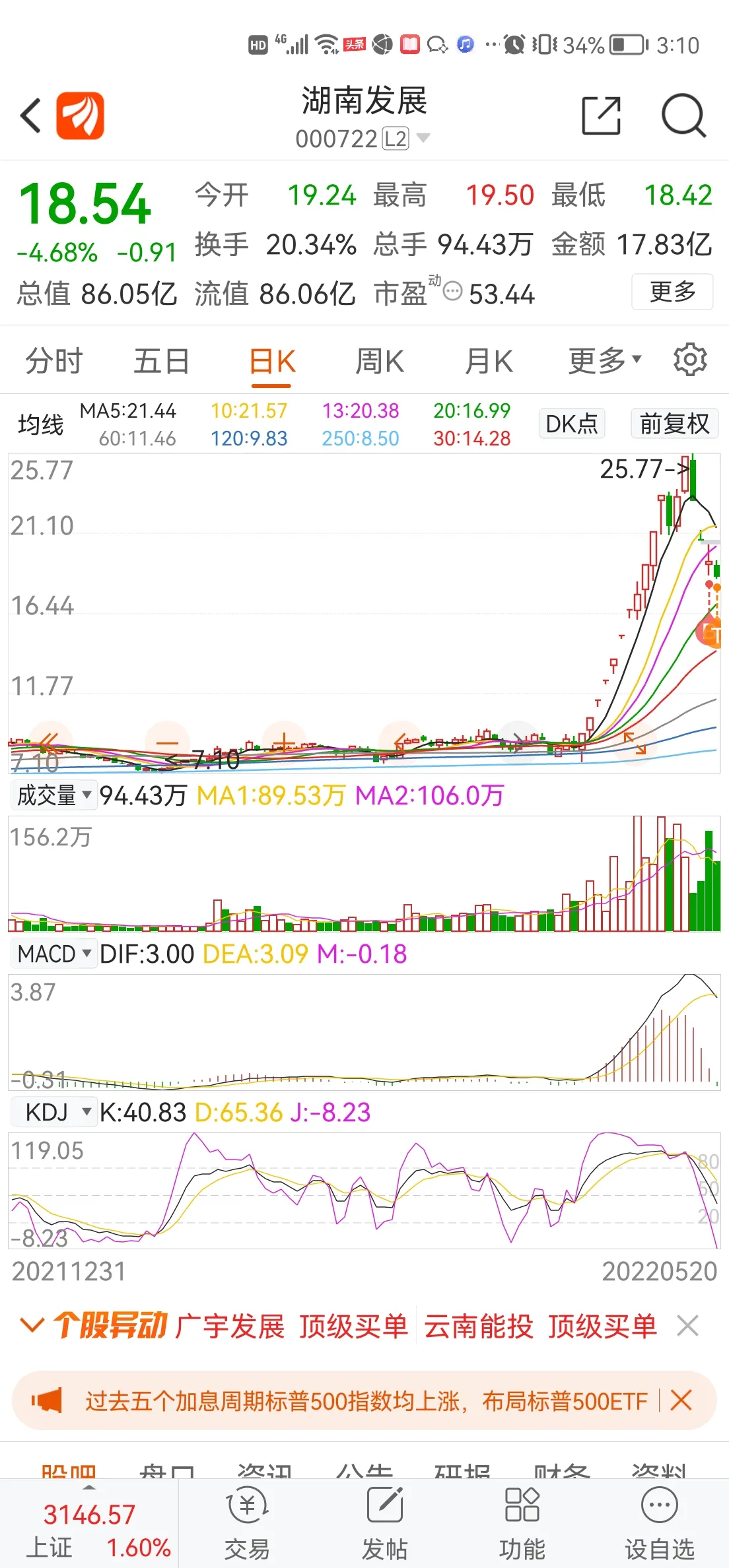729x1568 pixels.
Task: Dismiss the 个股异动 ticker
Action: point(687,1326)
